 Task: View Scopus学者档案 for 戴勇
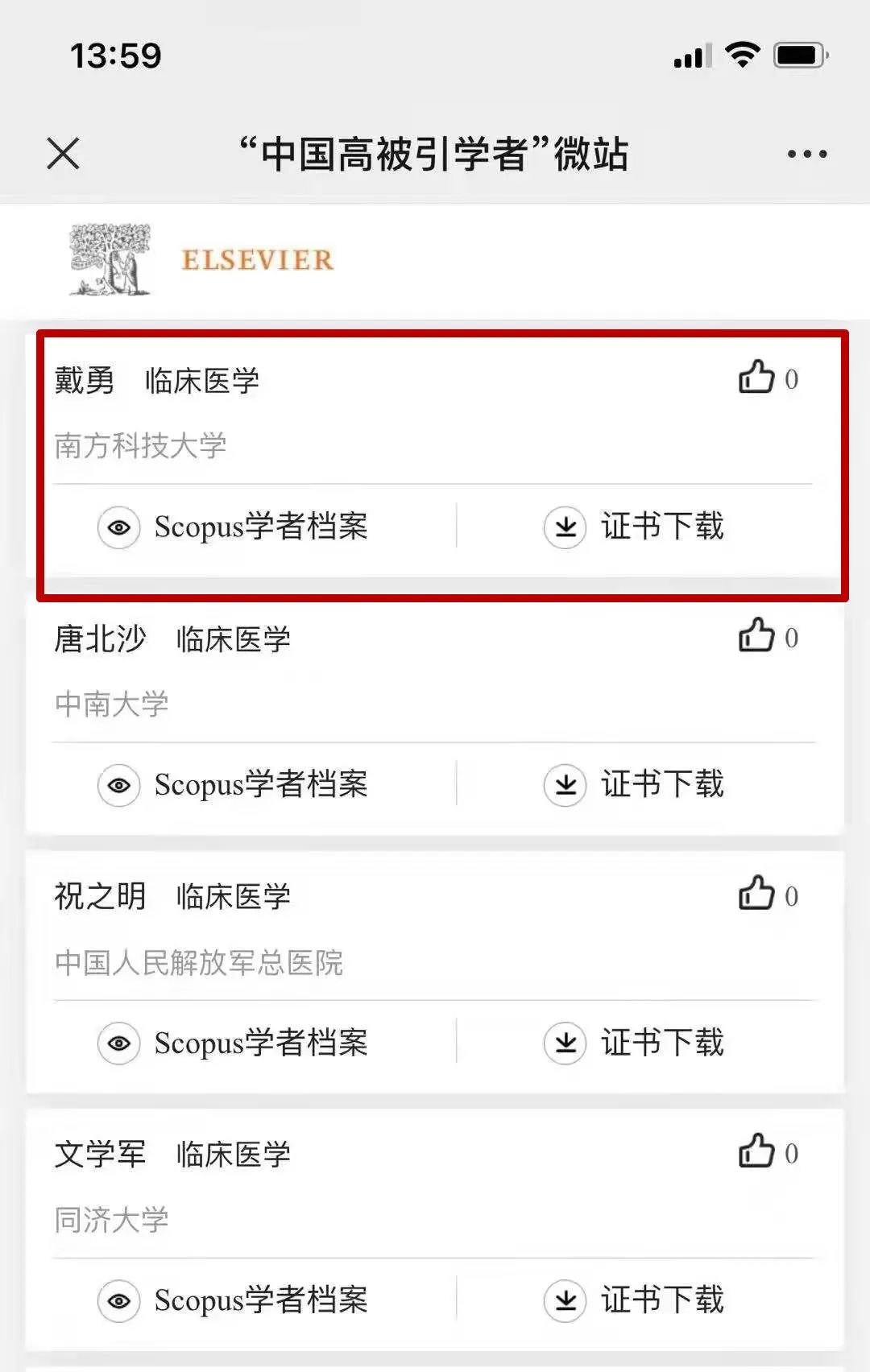(234, 527)
